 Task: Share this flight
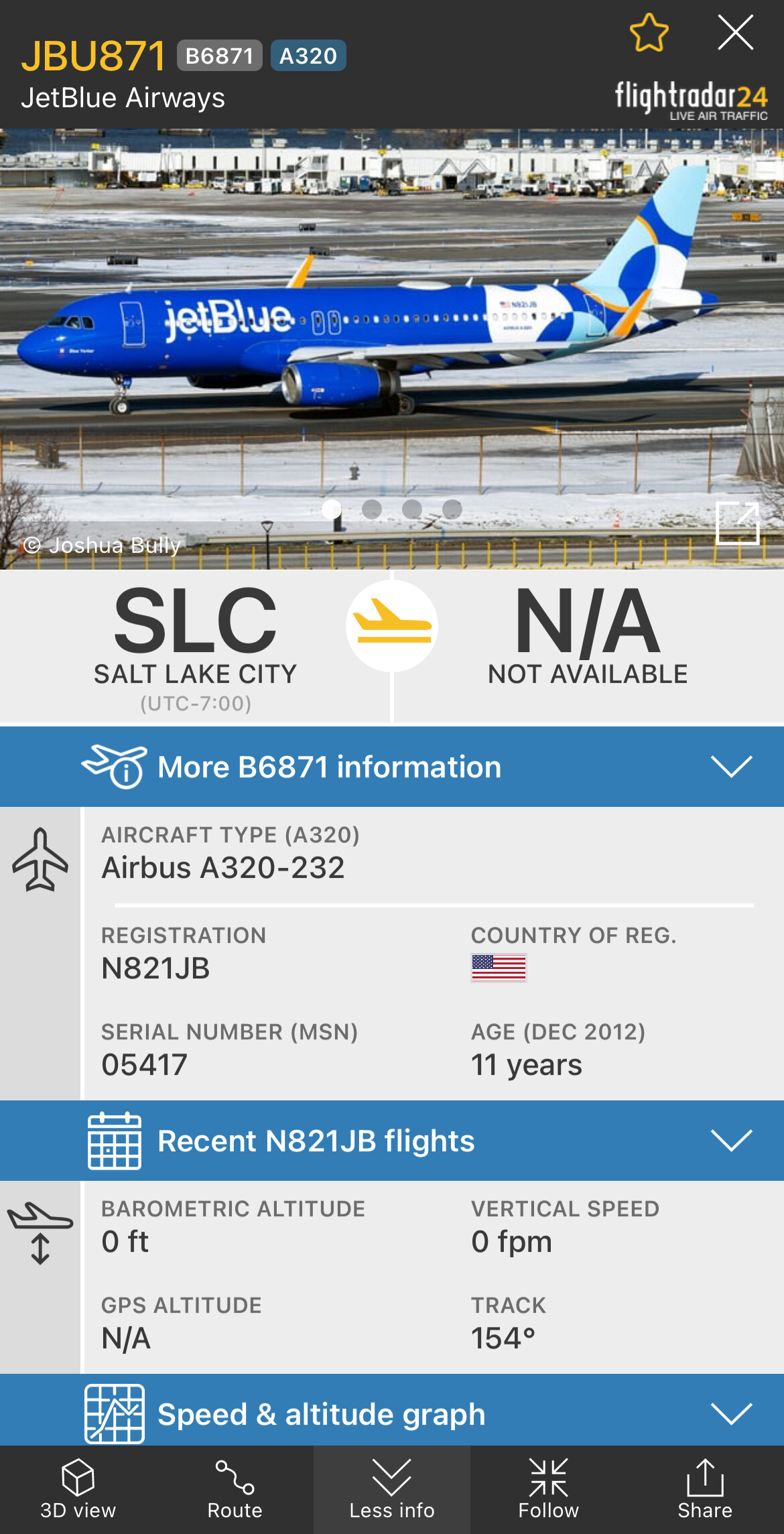(x=705, y=1489)
